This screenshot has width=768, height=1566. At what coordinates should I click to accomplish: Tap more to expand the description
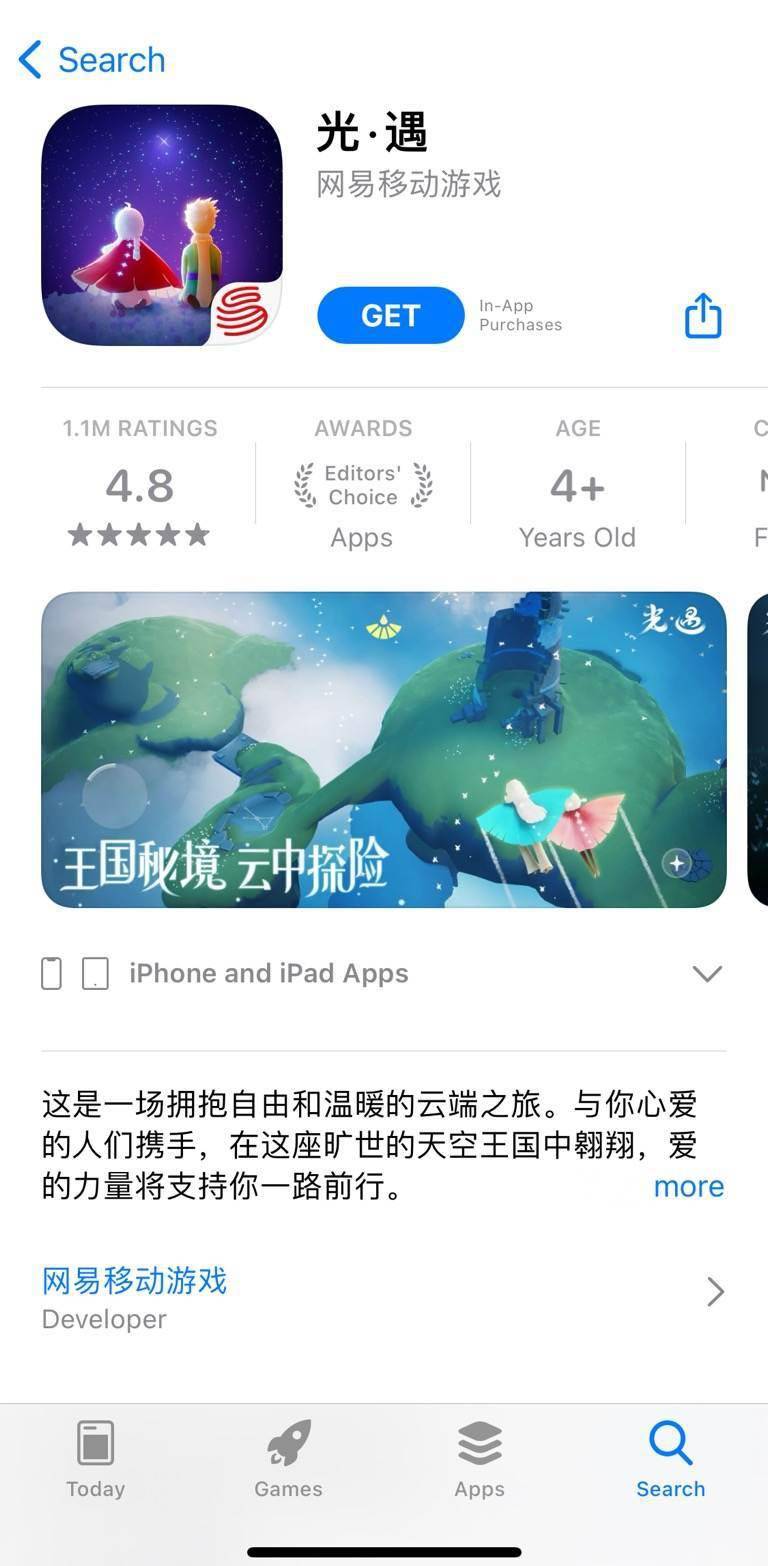tap(688, 1186)
